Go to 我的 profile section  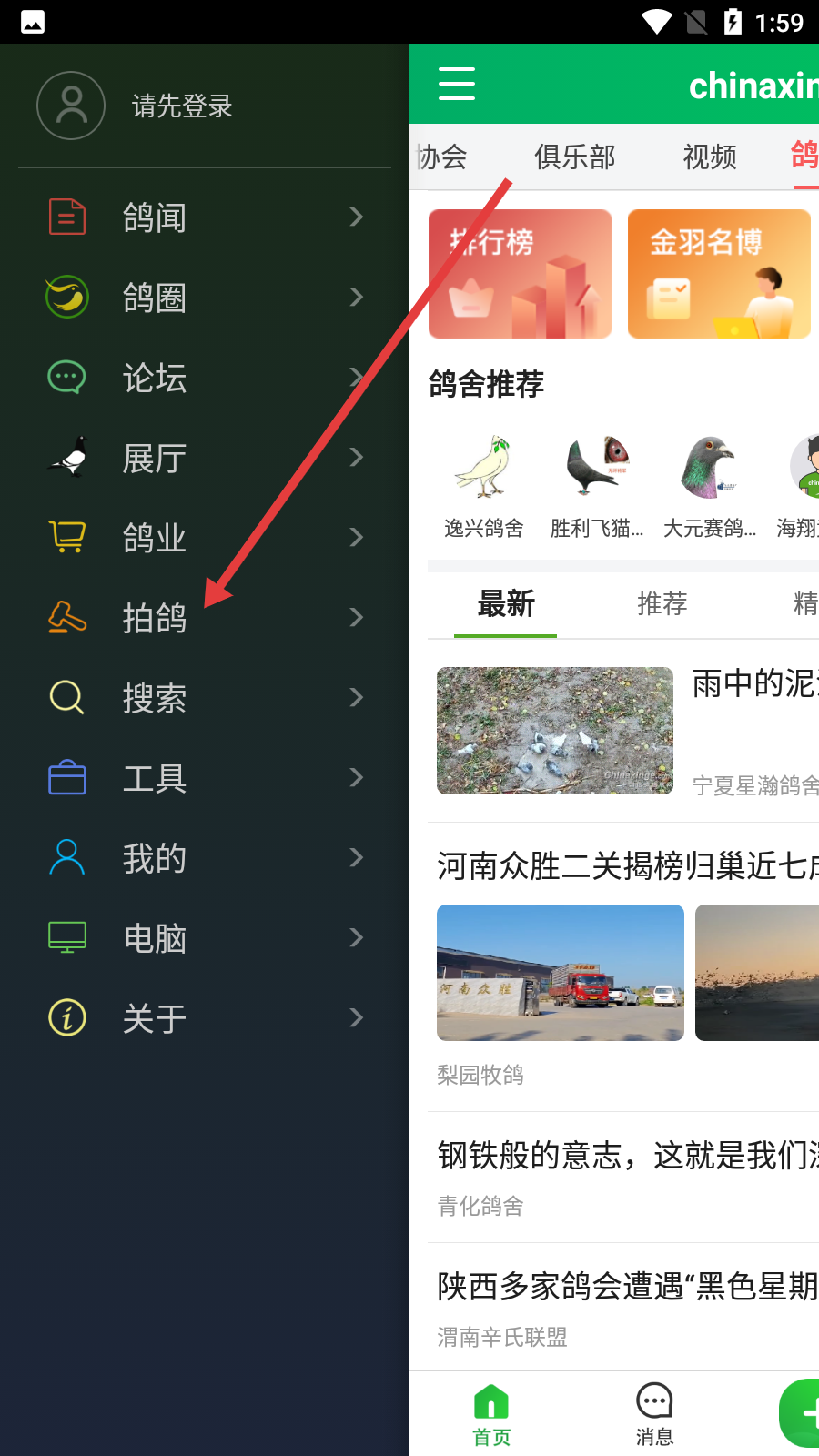[205, 858]
